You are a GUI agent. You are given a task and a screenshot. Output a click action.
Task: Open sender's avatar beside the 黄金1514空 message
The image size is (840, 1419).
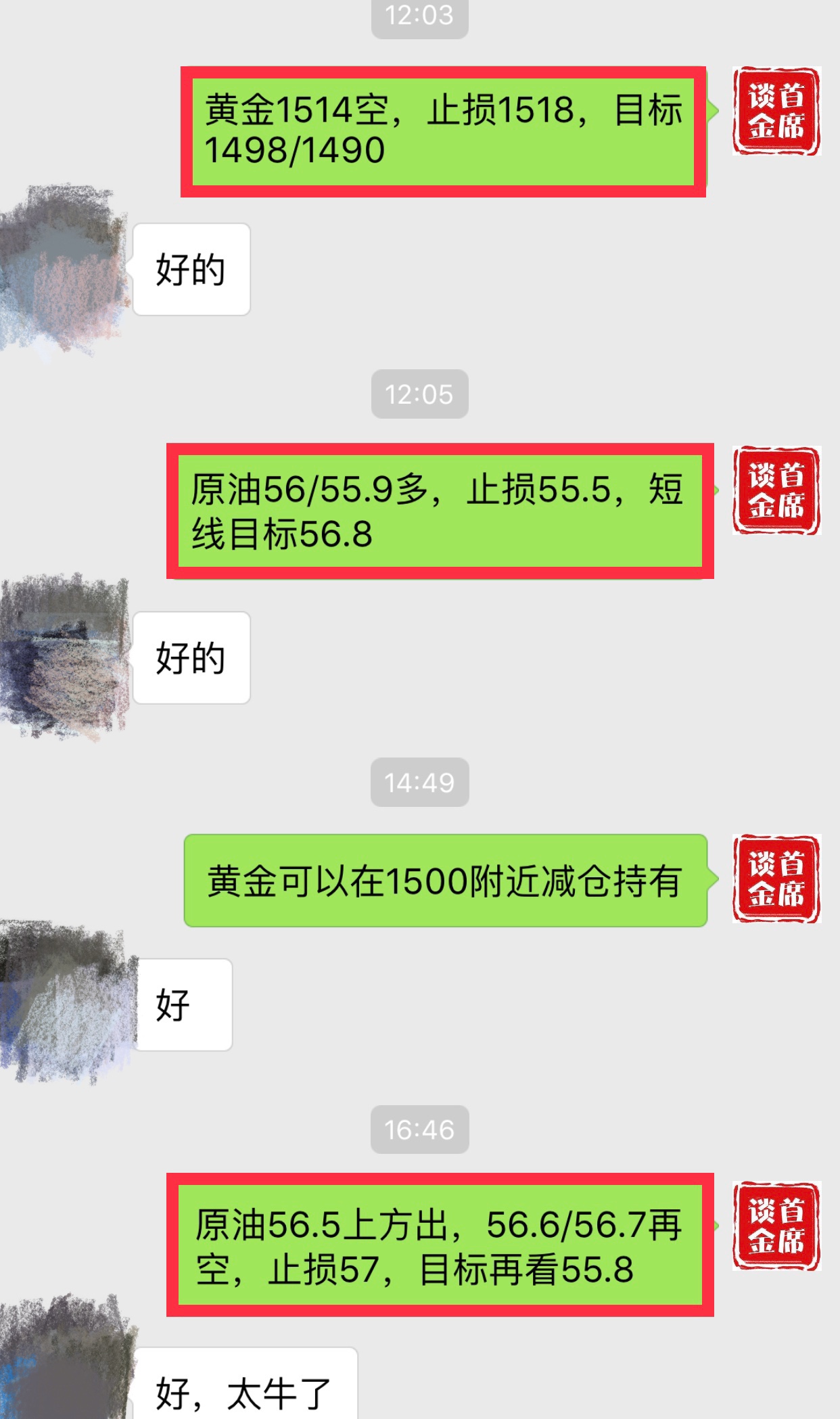776,111
